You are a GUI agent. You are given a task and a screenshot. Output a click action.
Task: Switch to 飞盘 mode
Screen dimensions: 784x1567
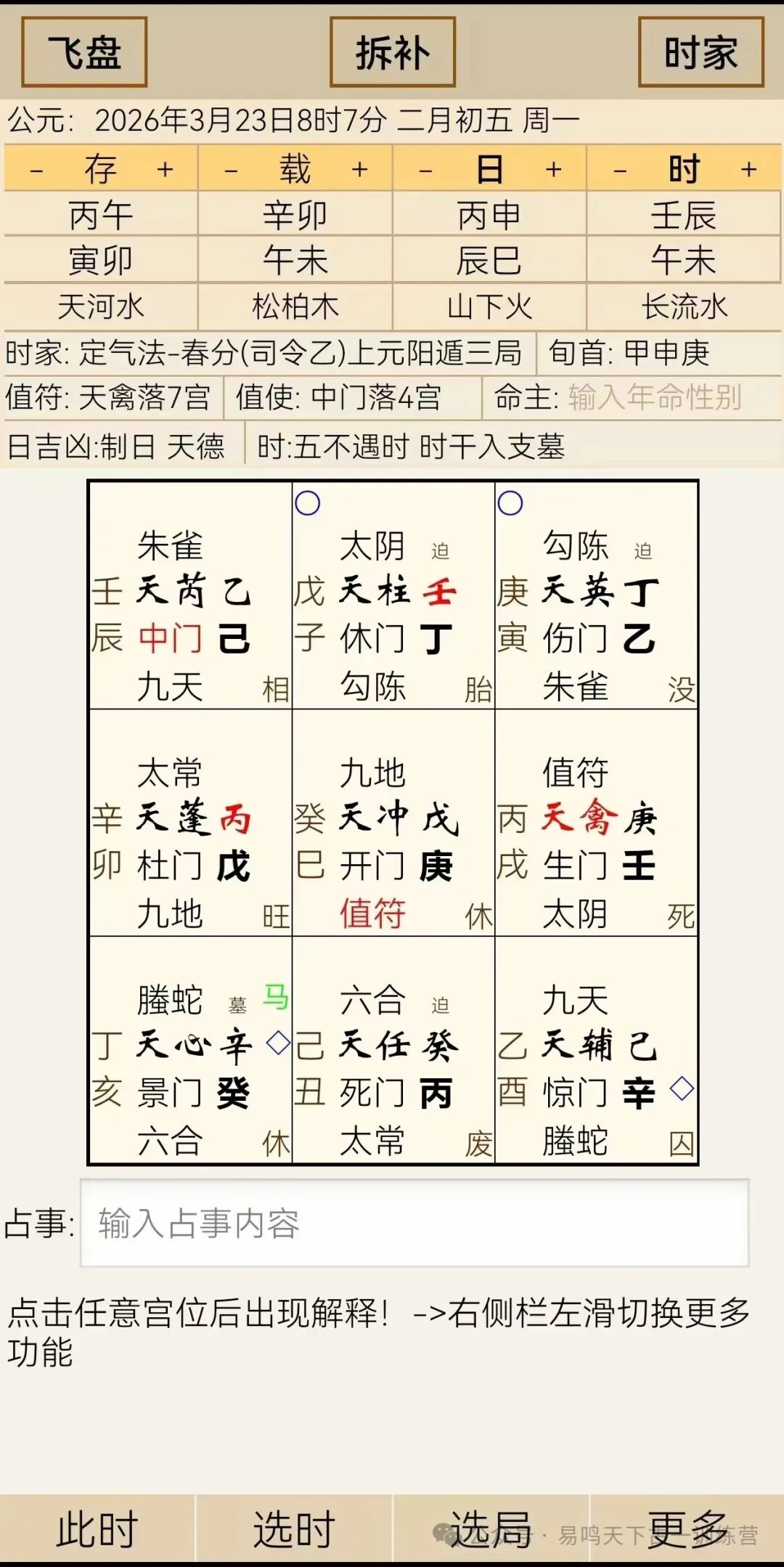coord(82,52)
